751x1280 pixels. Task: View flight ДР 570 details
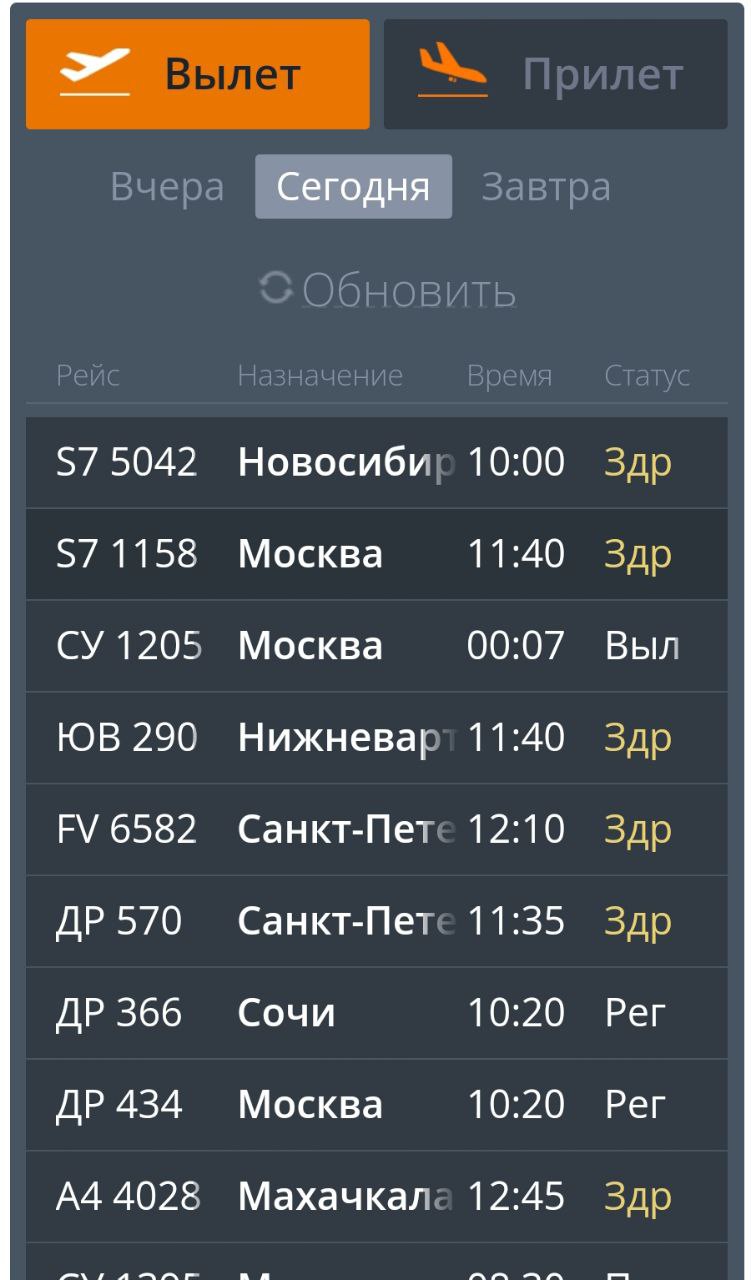pyautogui.click(x=376, y=921)
